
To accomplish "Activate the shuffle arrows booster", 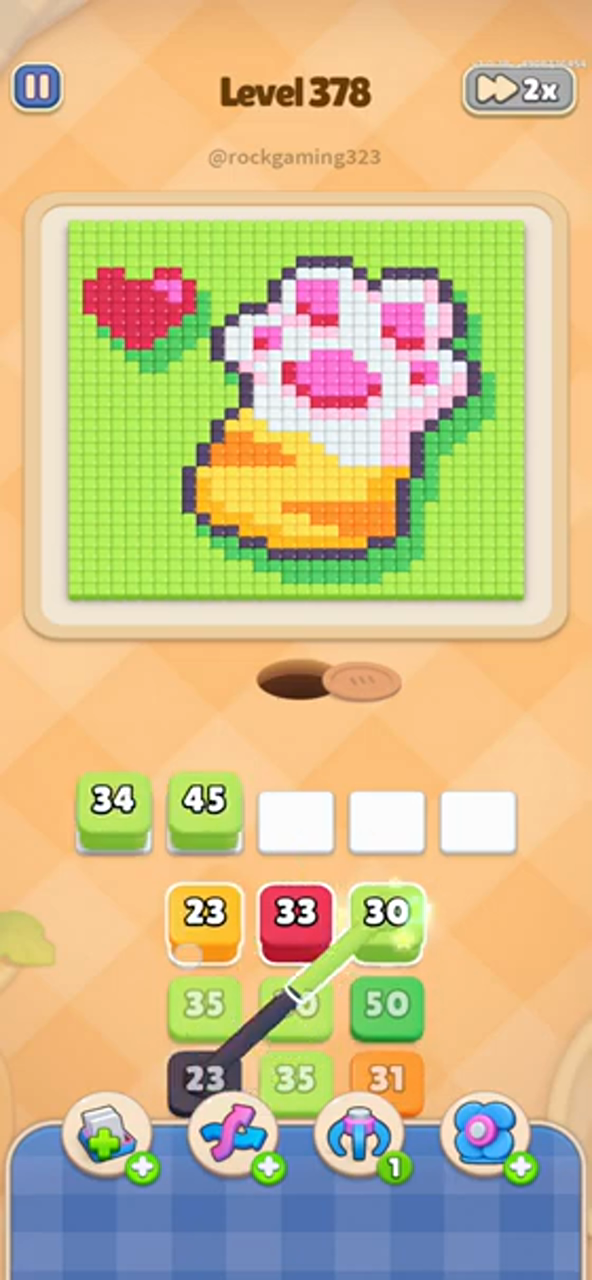I will click(233, 1137).
